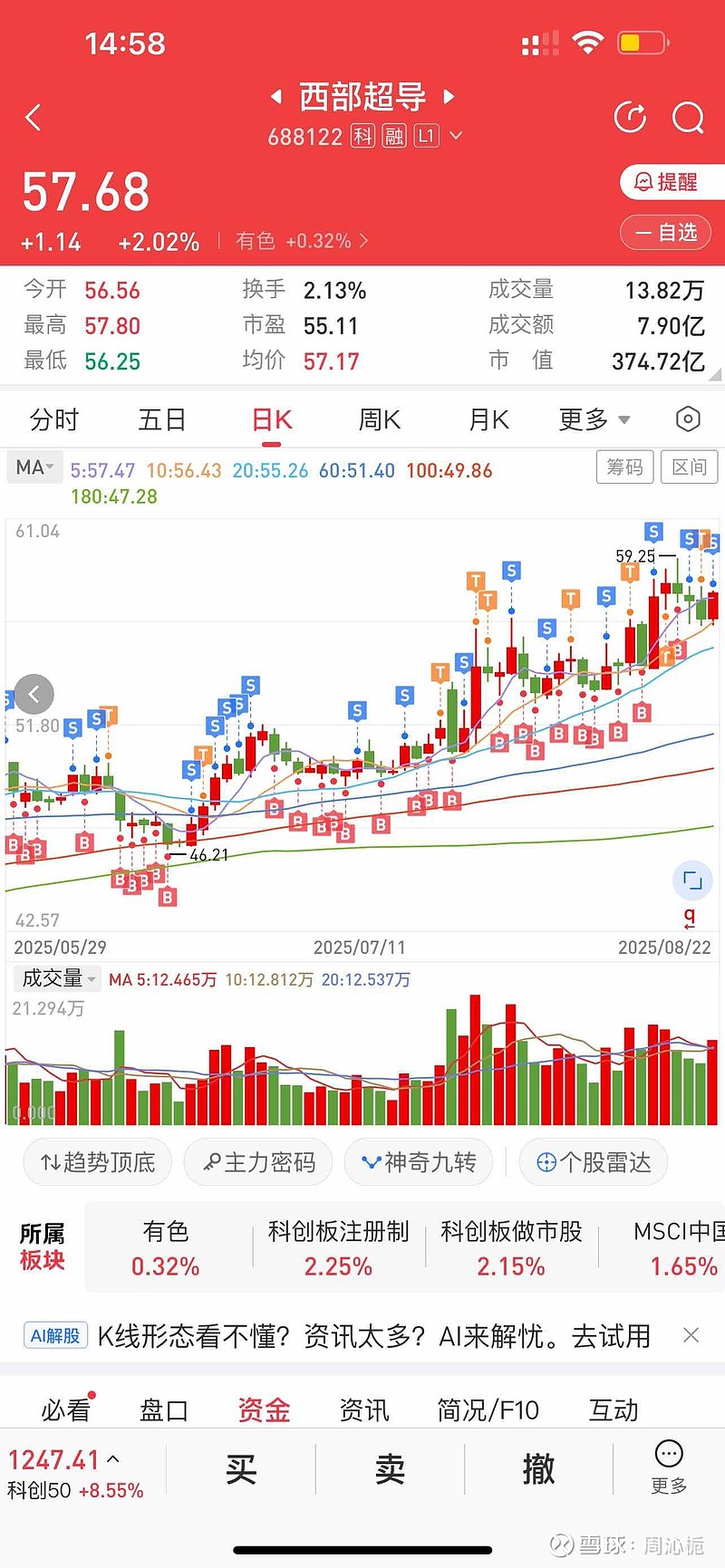Expand the 更多 chart period dropdown
Image resolution: width=725 pixels, height=1568 pixels.
(x=594, y=420)
